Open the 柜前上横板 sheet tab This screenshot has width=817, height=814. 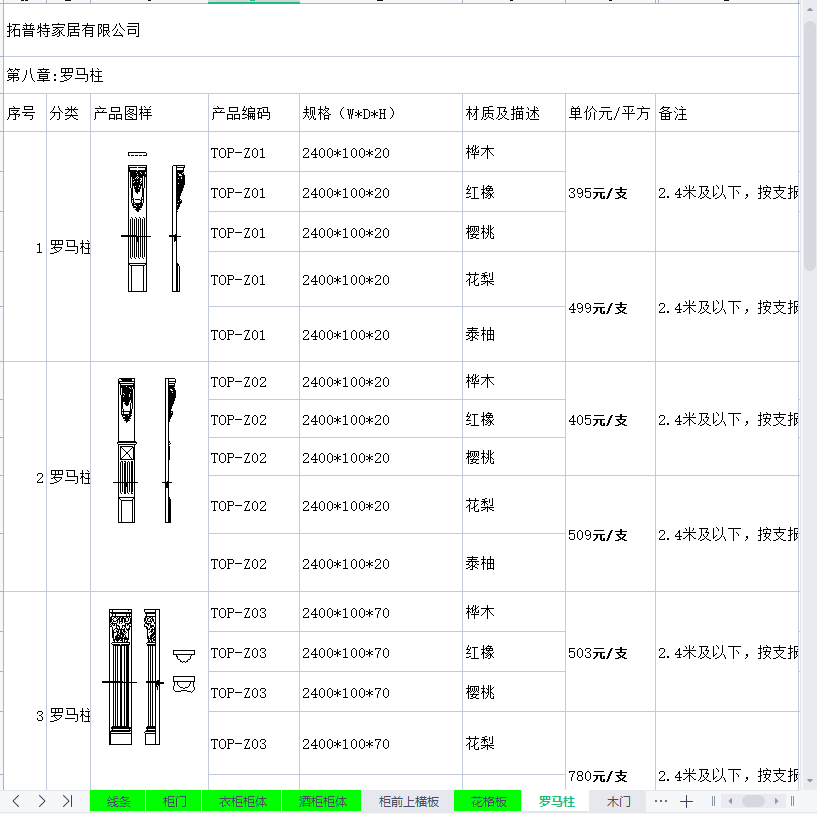pos(409,801)
